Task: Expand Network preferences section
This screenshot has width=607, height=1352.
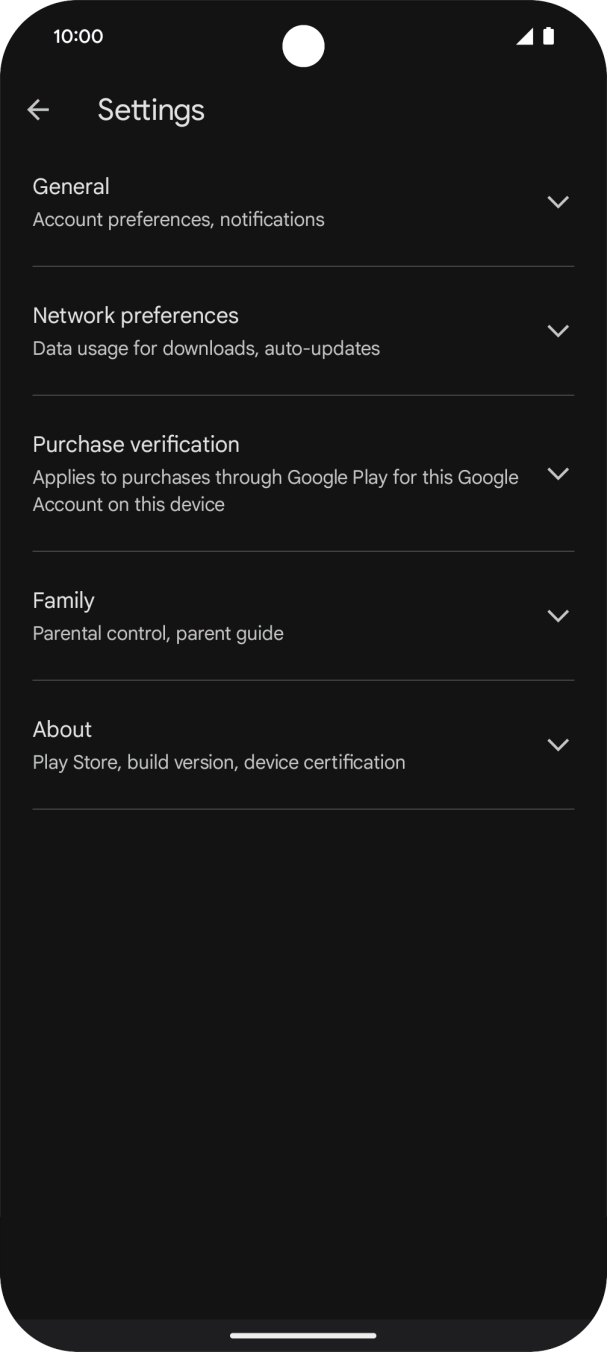Action: (557, 331)
